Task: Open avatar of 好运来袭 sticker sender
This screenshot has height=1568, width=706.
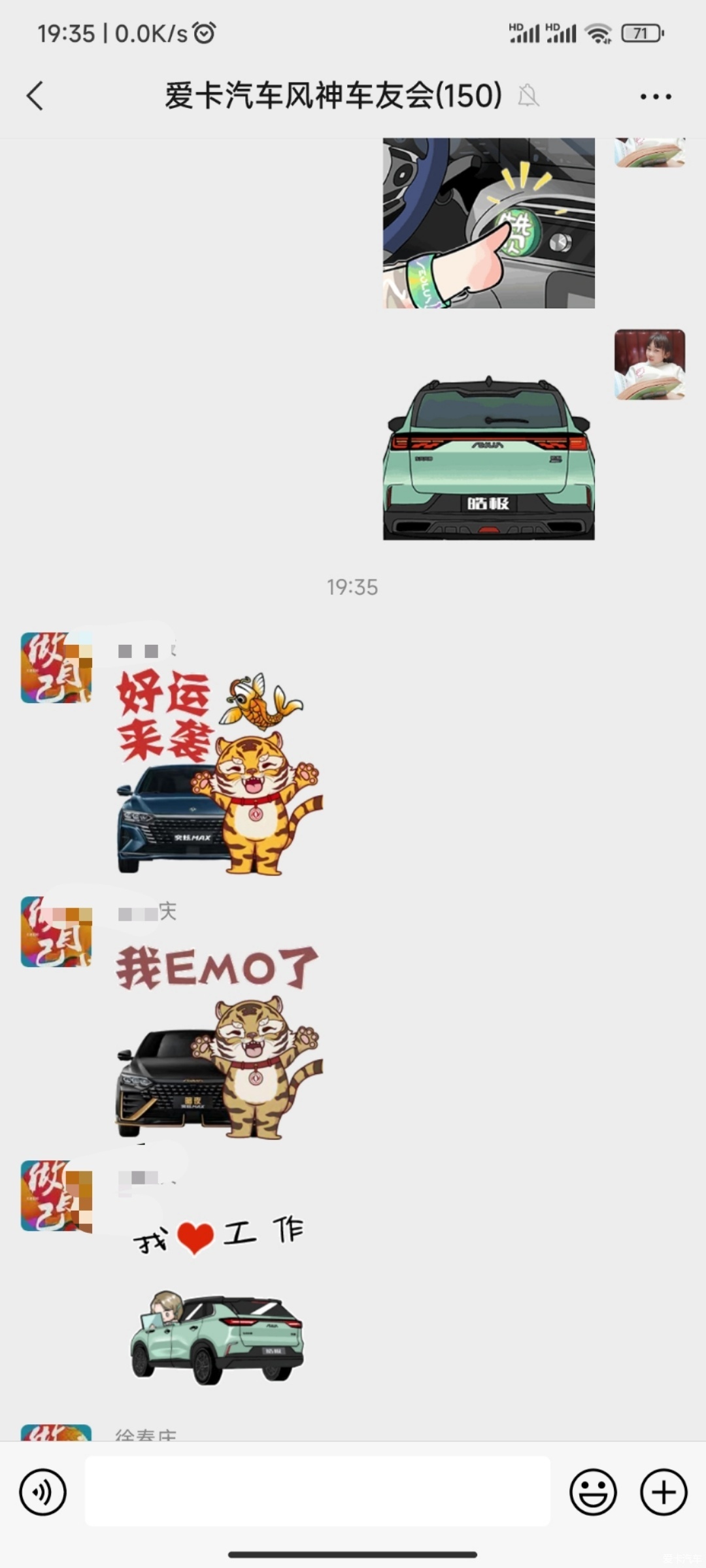Action: (56, 668)
